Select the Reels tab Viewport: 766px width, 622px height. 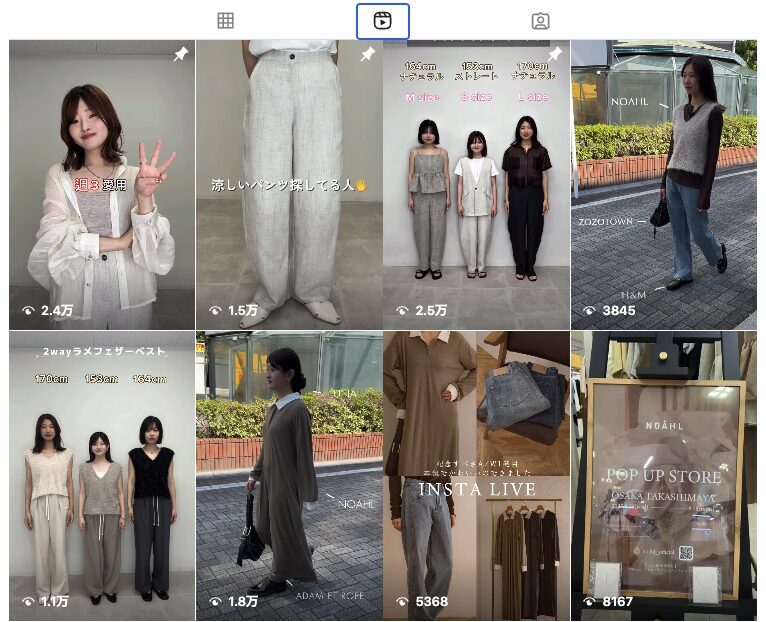pos(382,21)
